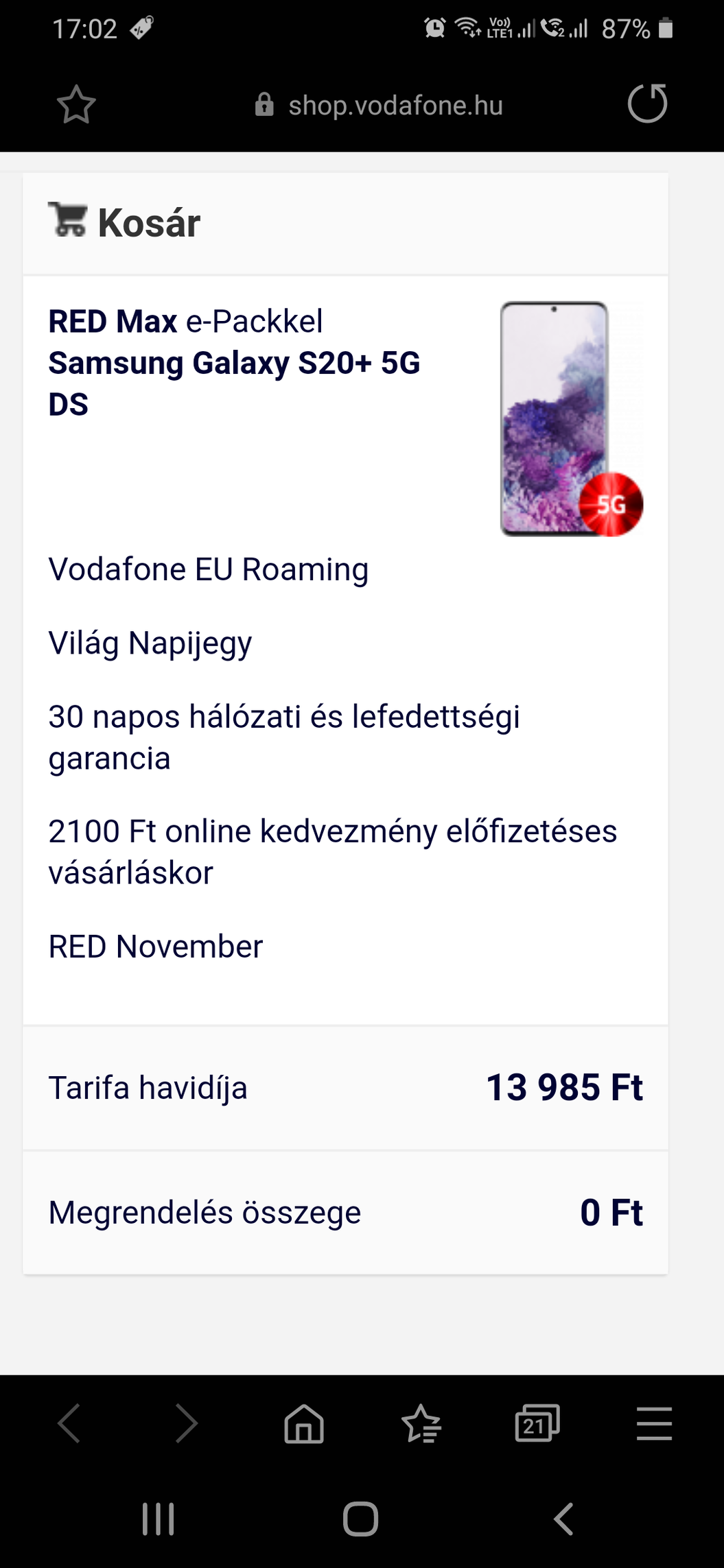Go back to the previous web page

coord(69,1424)
